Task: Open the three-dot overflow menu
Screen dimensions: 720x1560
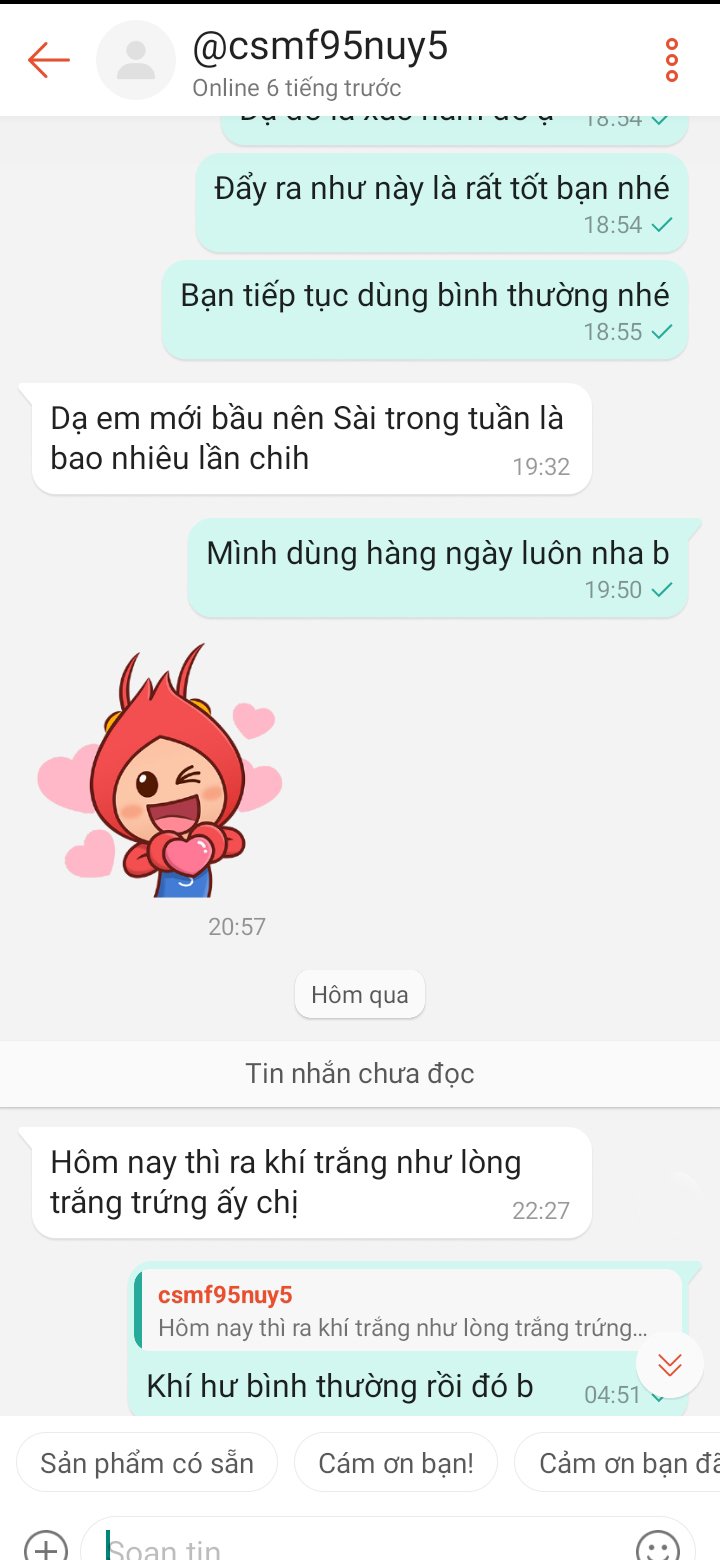Action: click(671, 61)
